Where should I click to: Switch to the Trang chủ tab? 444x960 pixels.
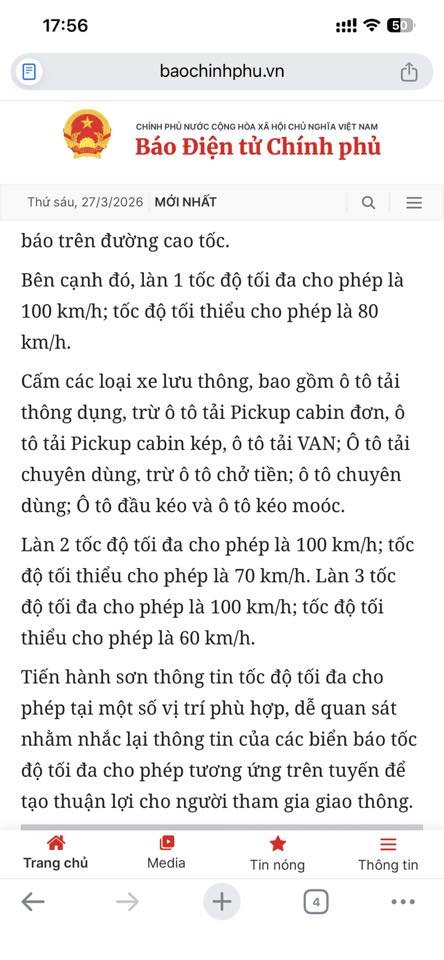pyautogui.click(x=56, y=853)
